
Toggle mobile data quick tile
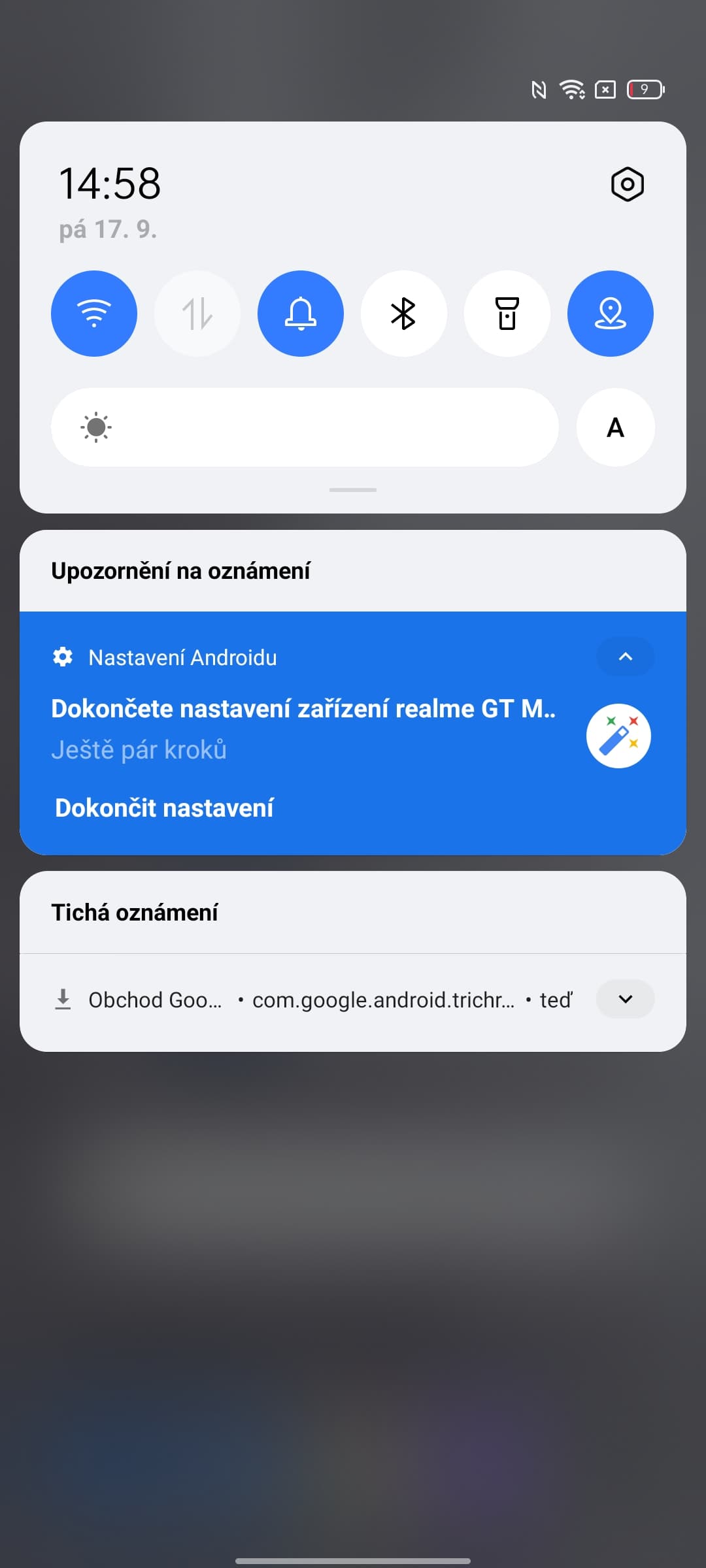197,314
